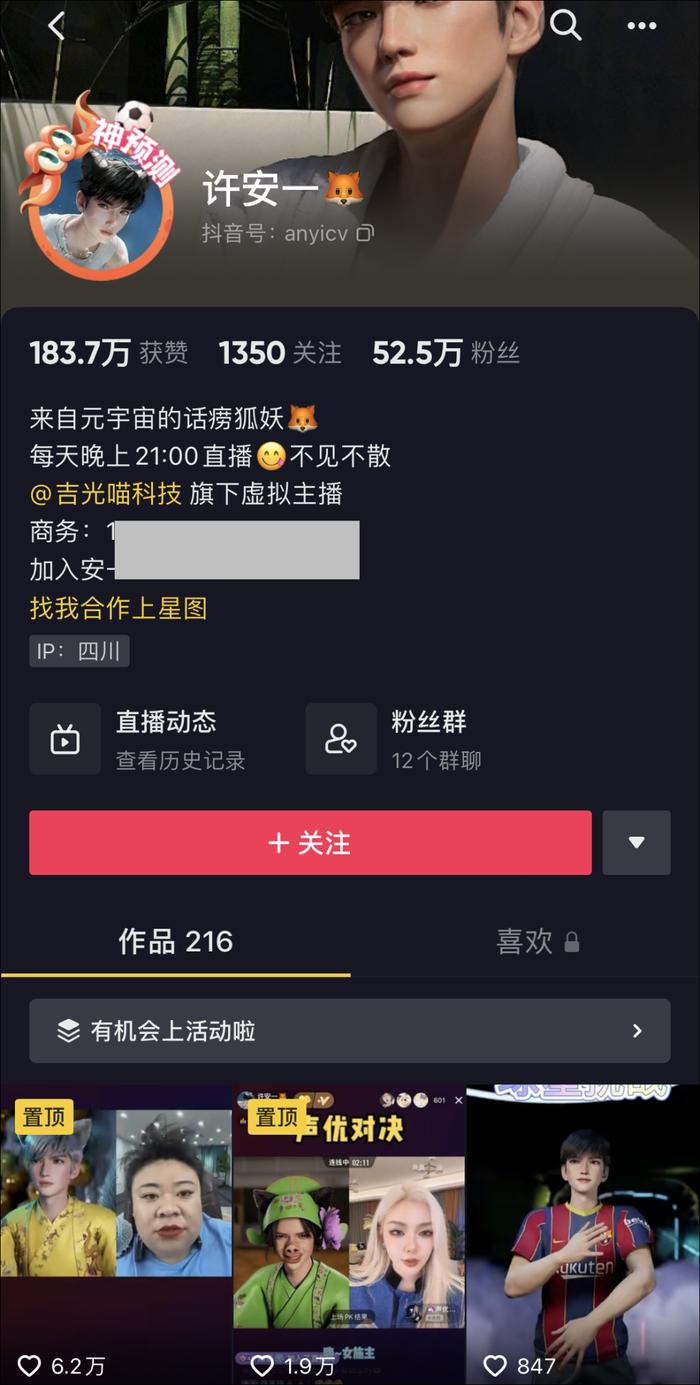The image size is (700, 1385).
Task: Open the 1350 关注 following list
Action: [x=280, y=353]
